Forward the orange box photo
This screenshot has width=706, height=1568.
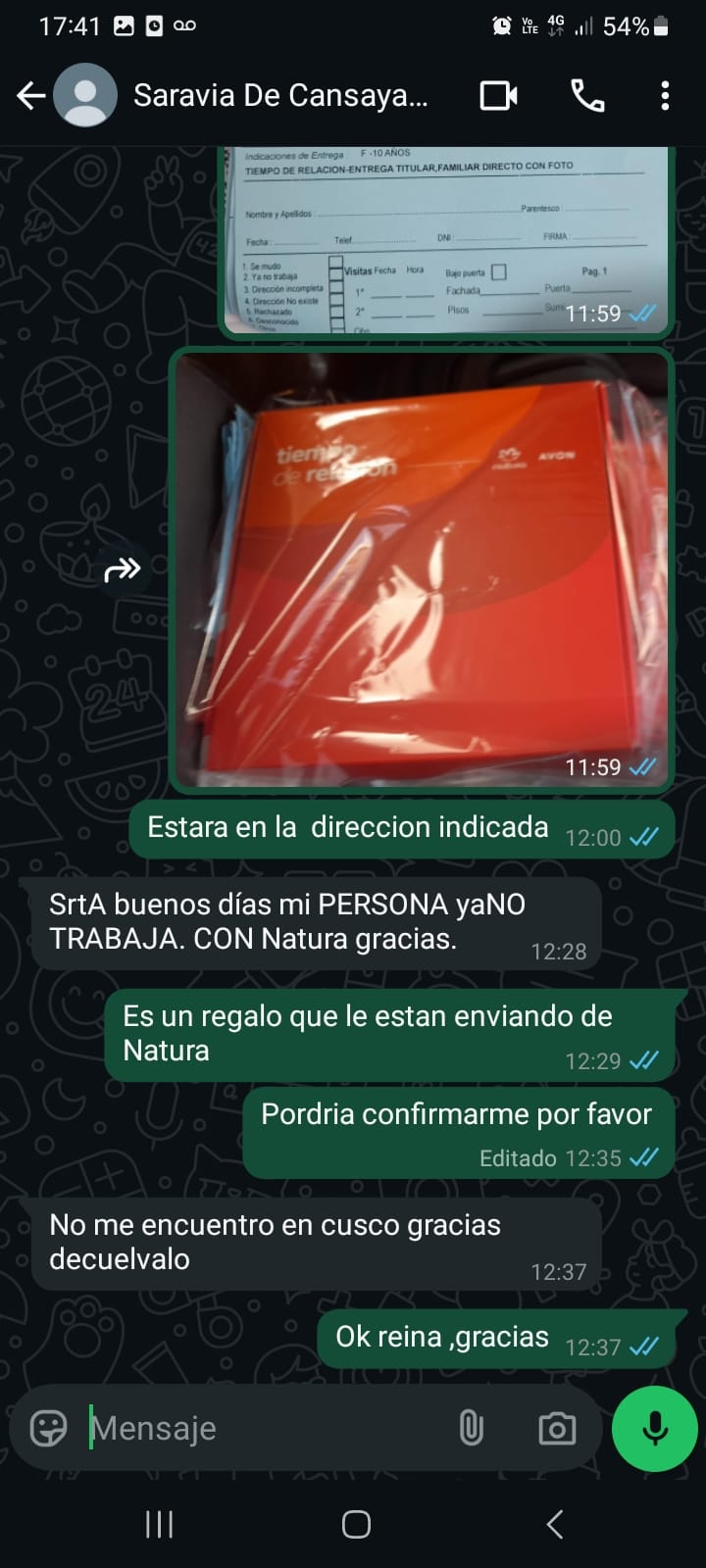coord(123,569)
